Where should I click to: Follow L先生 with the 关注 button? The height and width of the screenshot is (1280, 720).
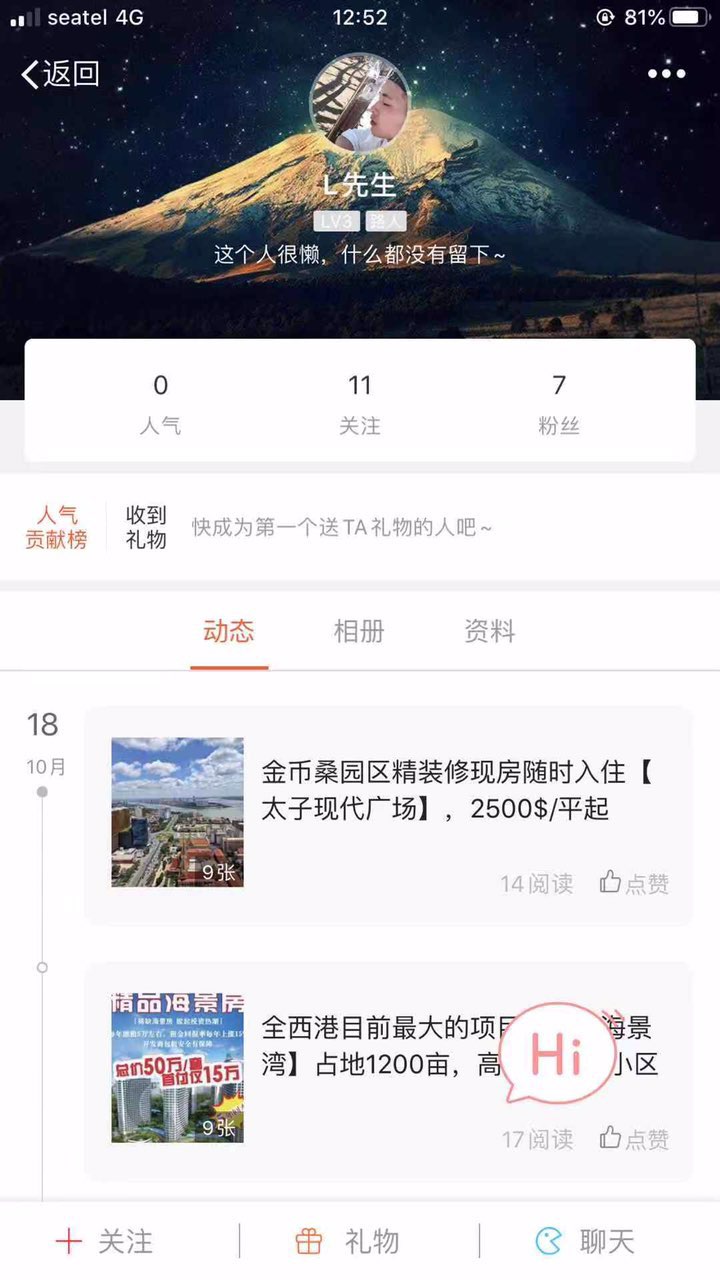(105, 1242)
